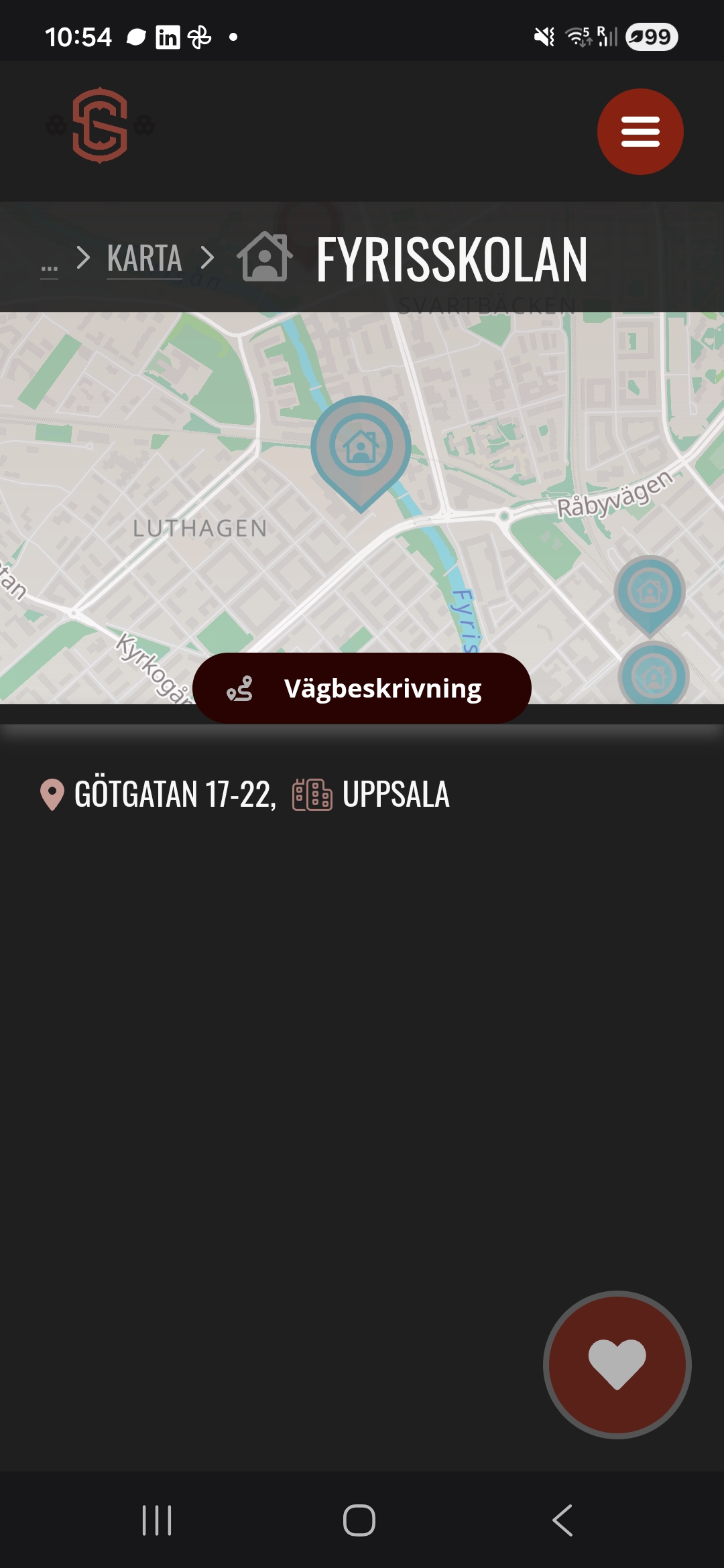Go to the app's home via the logo

(100, 125)
